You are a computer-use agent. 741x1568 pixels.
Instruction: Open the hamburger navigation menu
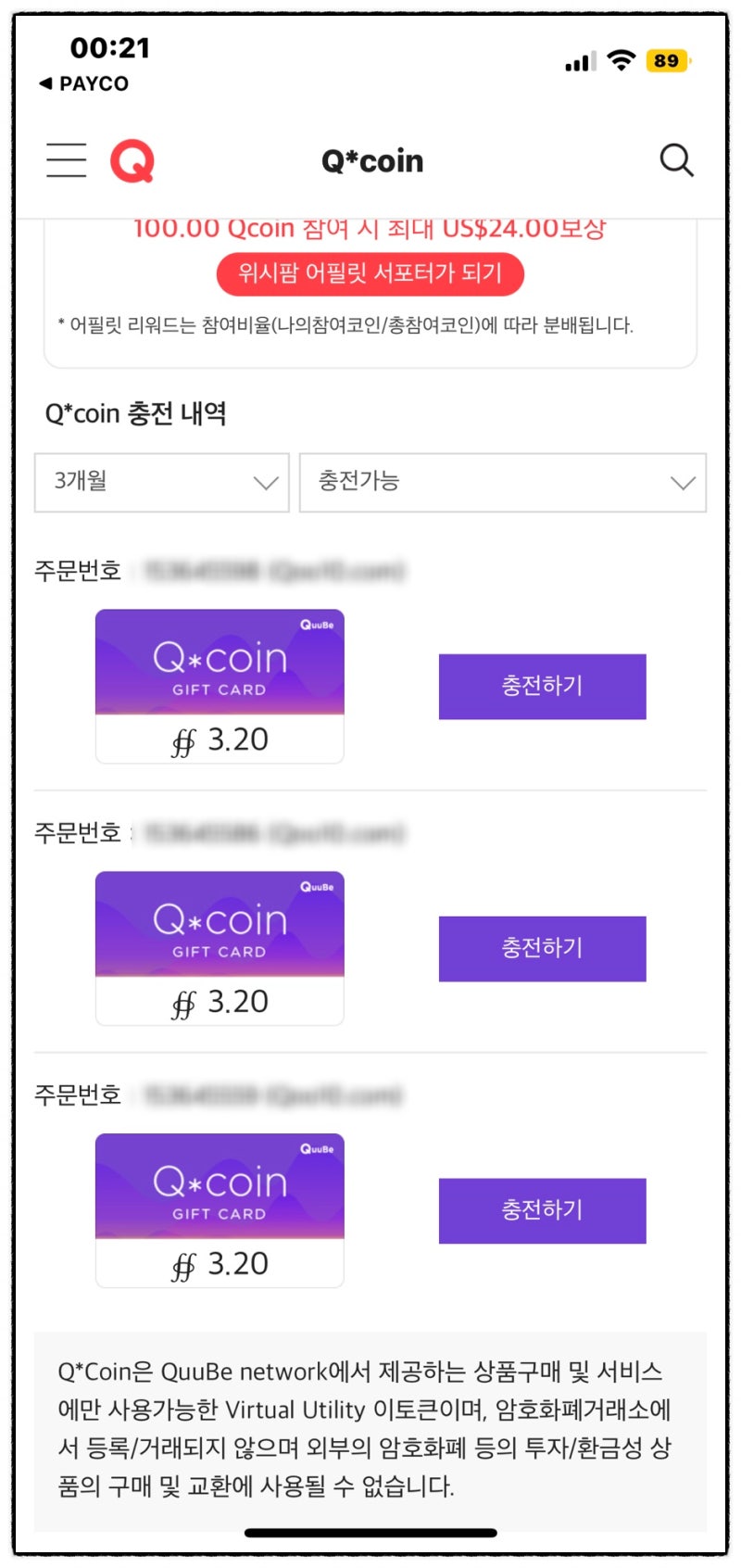tap(65, 159)
